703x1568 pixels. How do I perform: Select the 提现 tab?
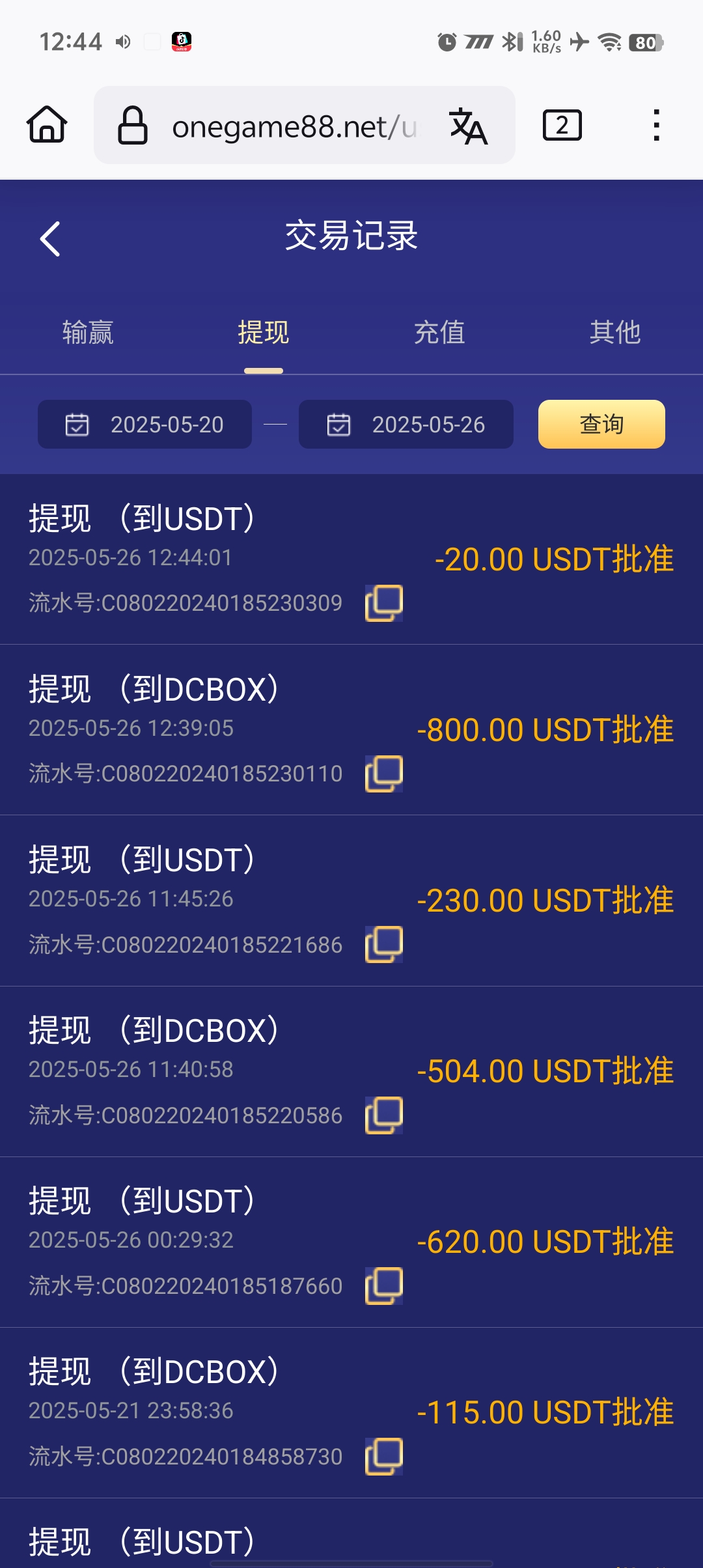coord(262,333)
